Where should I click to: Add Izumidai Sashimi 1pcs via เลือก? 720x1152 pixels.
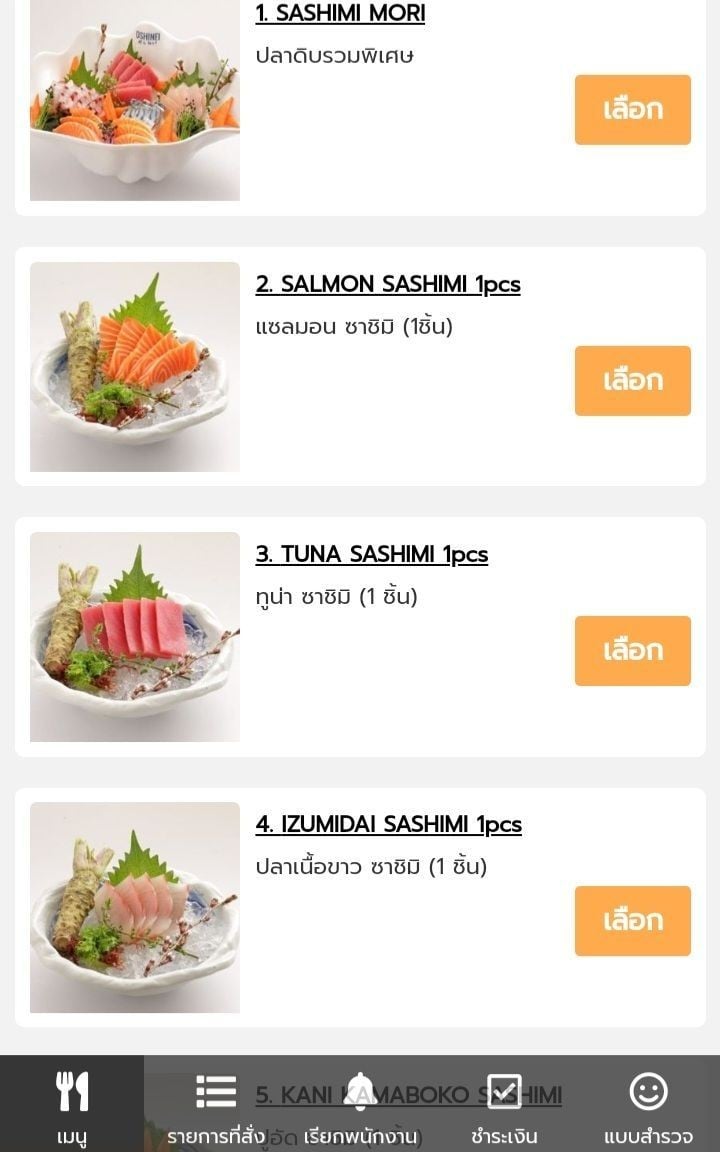point(632,920)
